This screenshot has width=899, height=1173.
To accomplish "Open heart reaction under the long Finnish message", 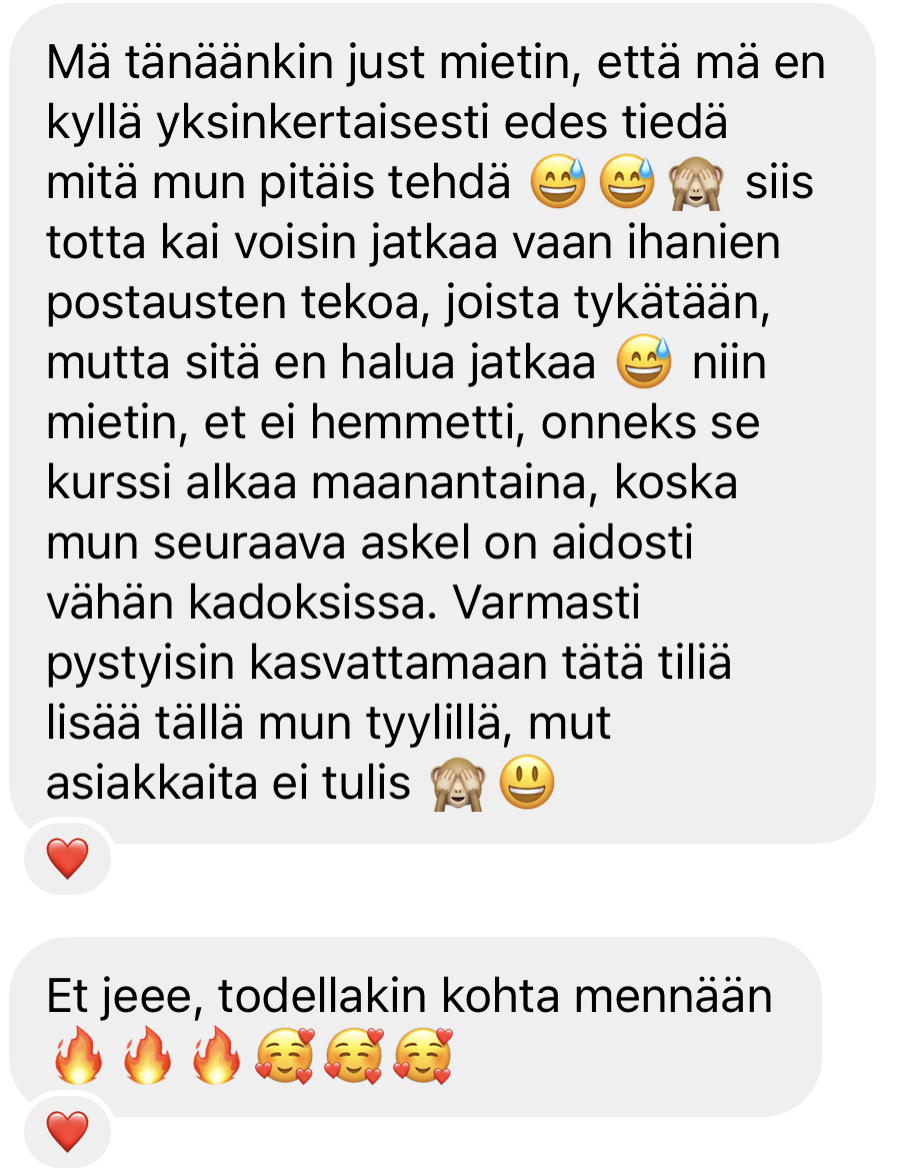I will pyautogui.click(x=67, y=859).
